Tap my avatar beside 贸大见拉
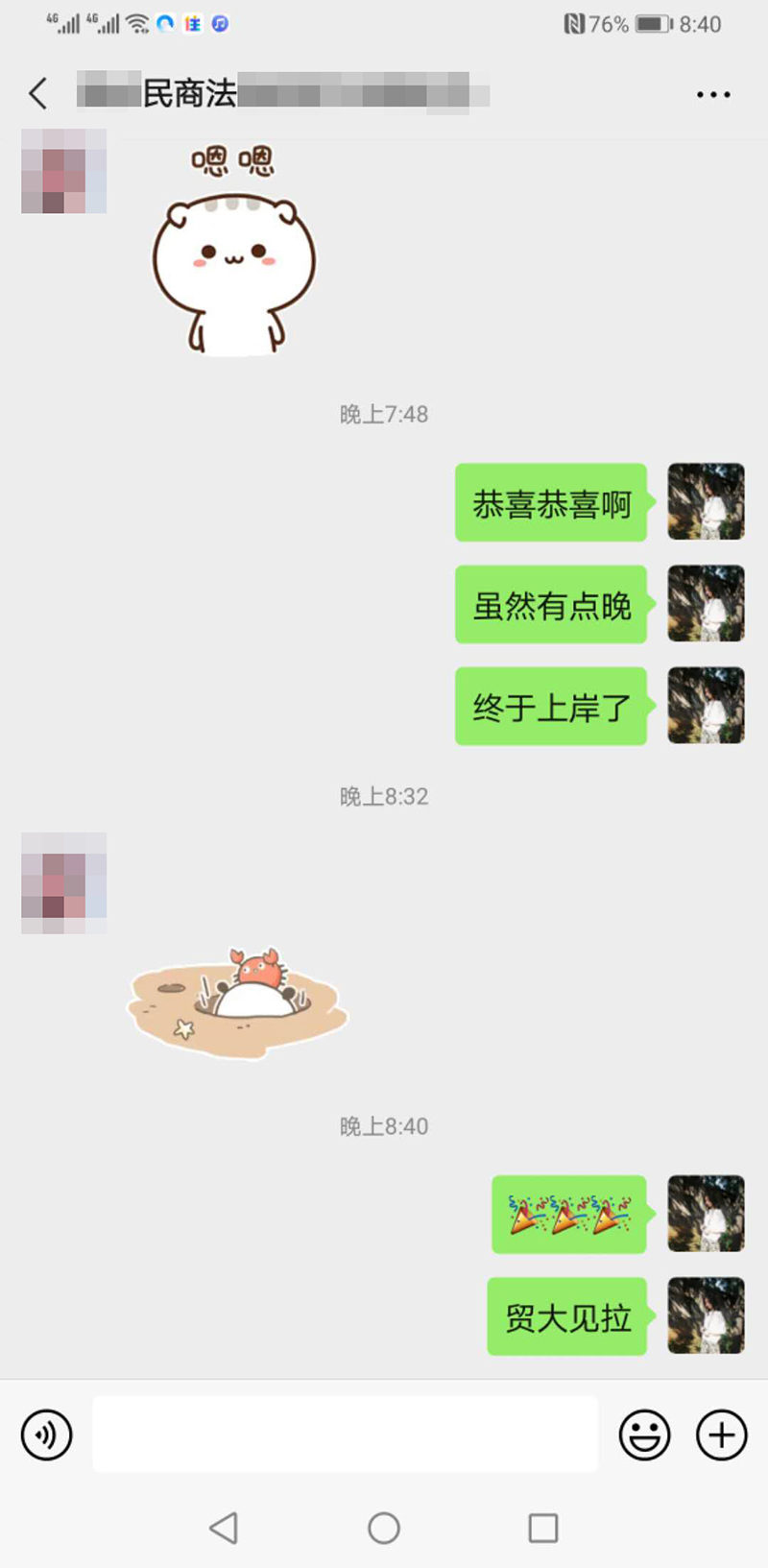Screen dimensions: 768x1568 [x=706, y=1315]
